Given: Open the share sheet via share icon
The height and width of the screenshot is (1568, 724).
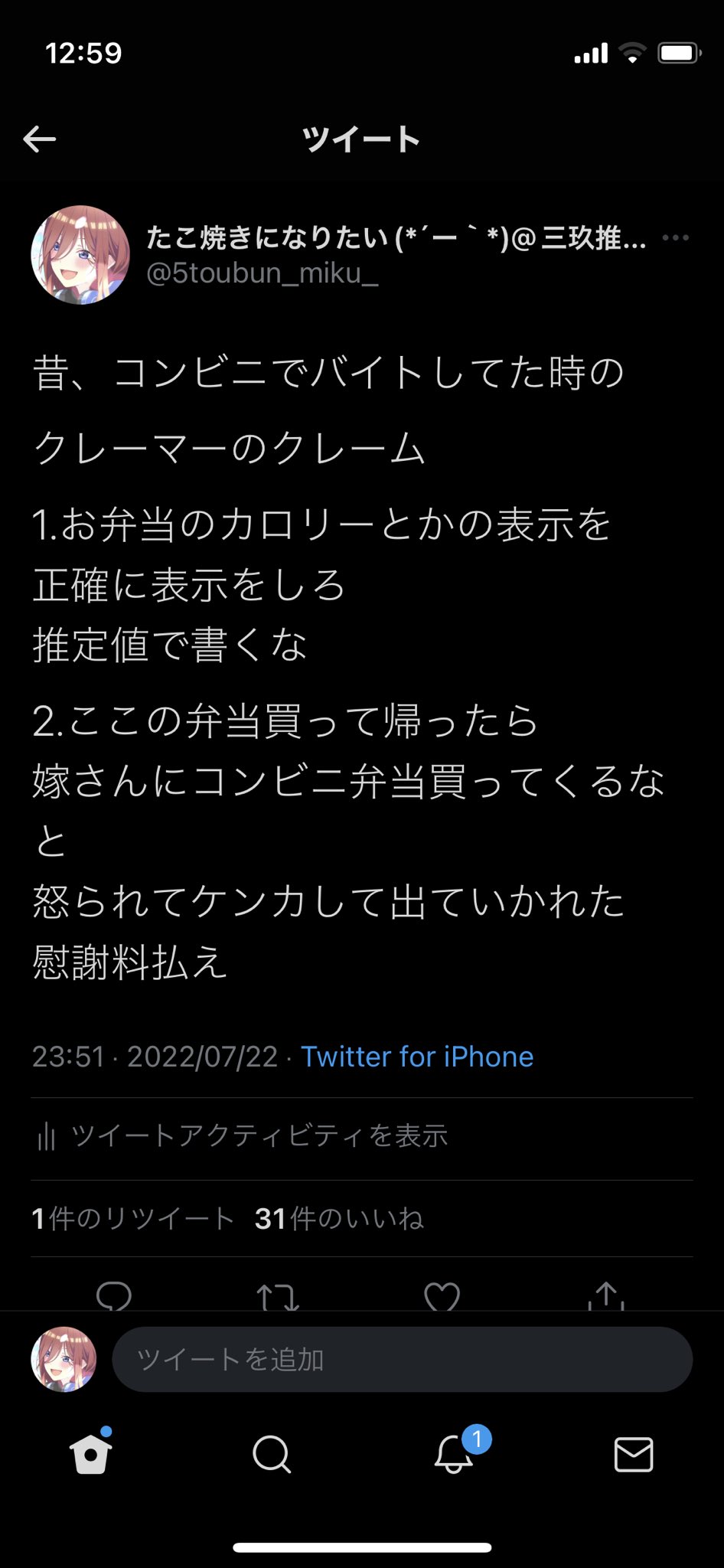Looking at the screenshot, I should (606, 1295).
